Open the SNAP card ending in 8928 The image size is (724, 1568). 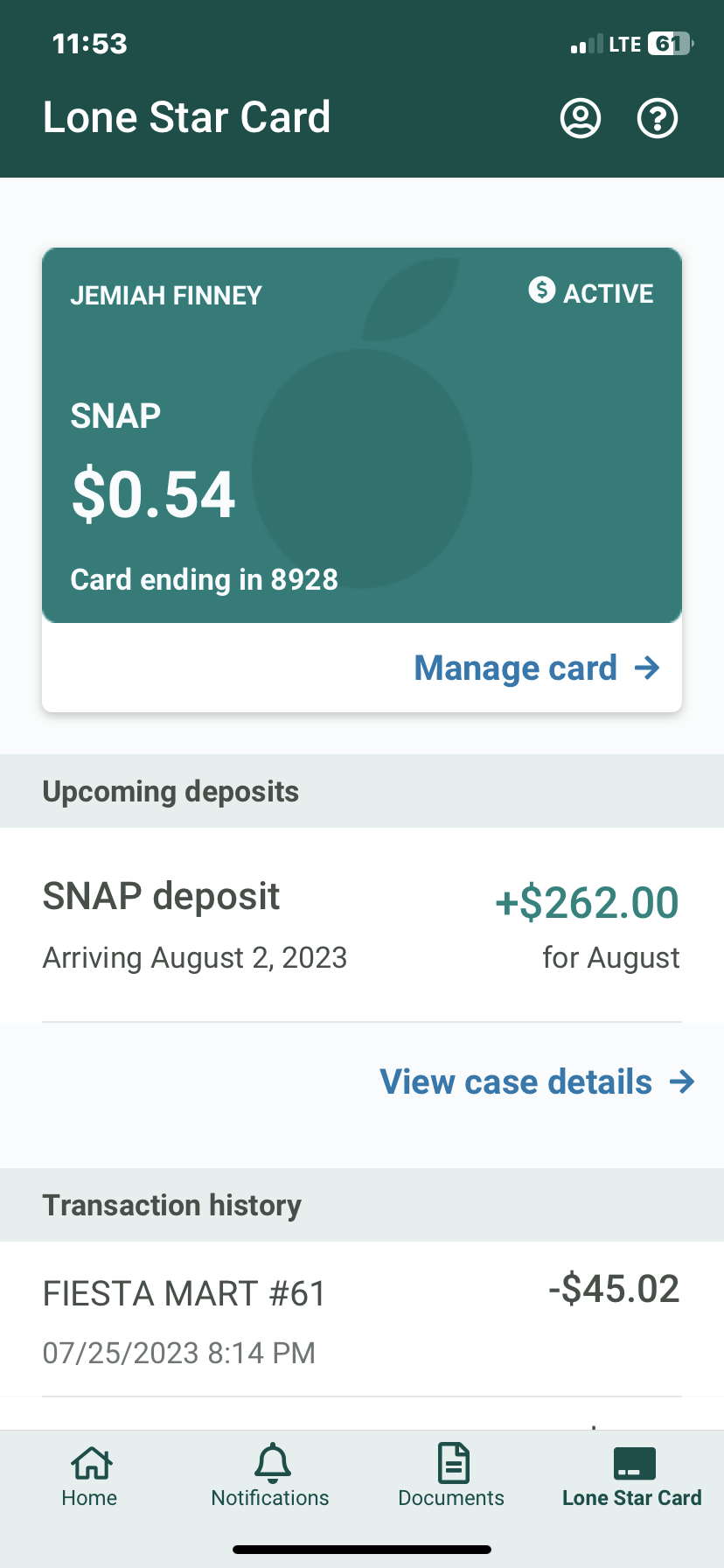point(362,436)
